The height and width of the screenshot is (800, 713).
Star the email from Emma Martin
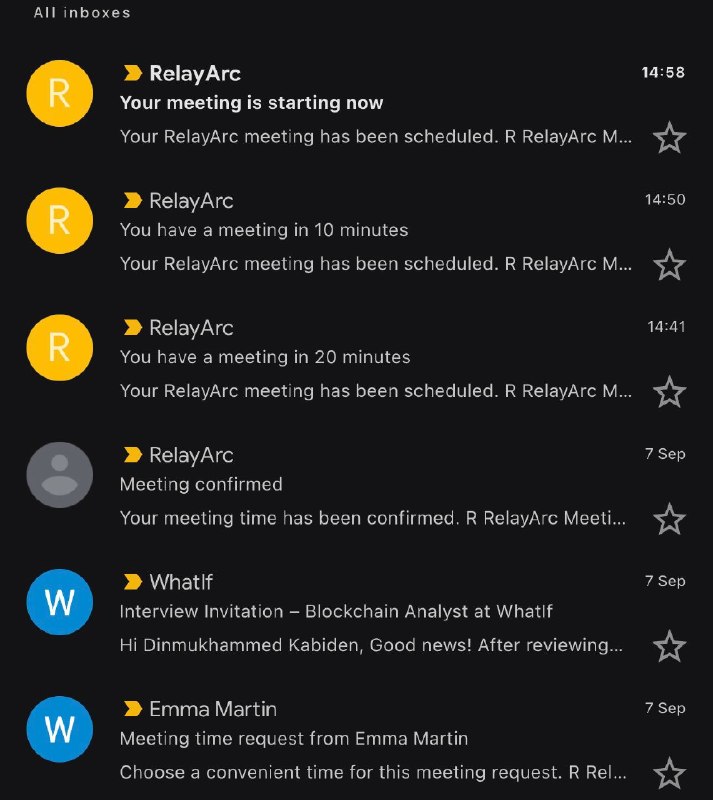pyautogui.click(x=669, y=773)
